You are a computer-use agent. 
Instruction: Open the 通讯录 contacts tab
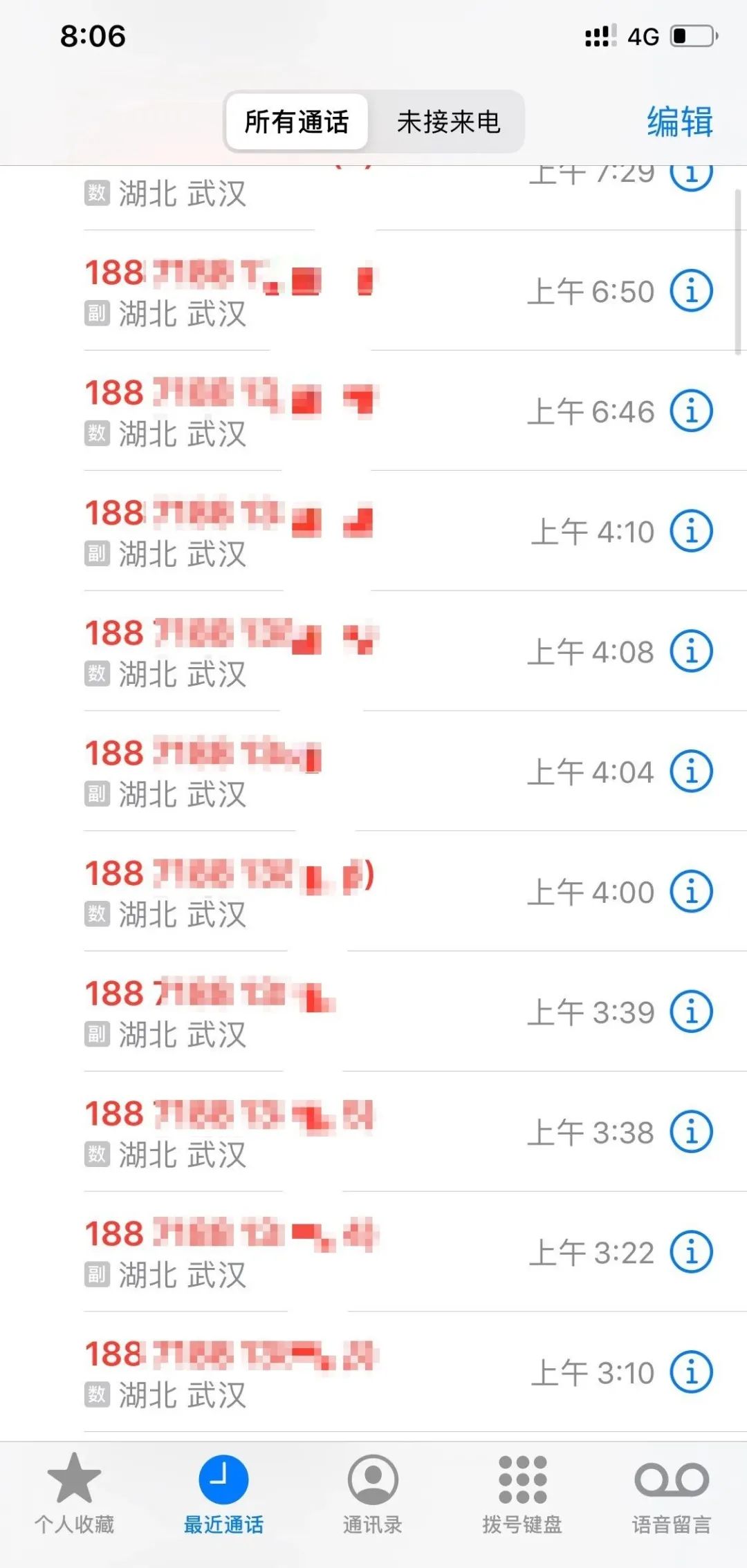373,1493
